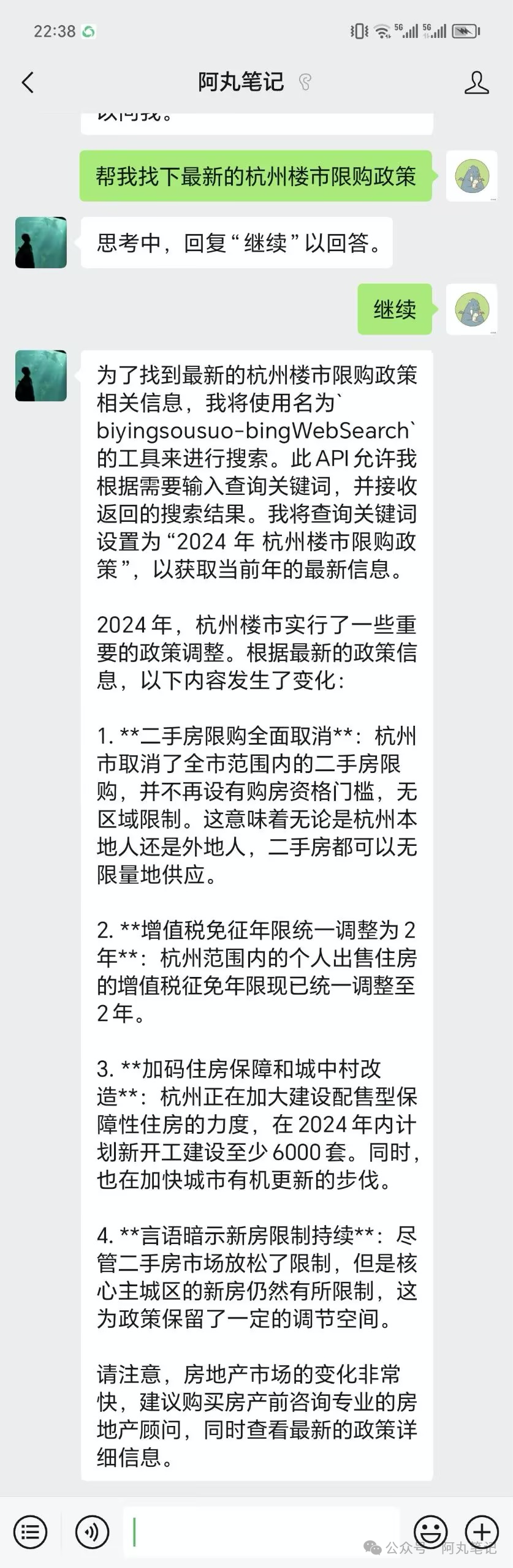Open the emoji sticker panel

pos(431,1532)
